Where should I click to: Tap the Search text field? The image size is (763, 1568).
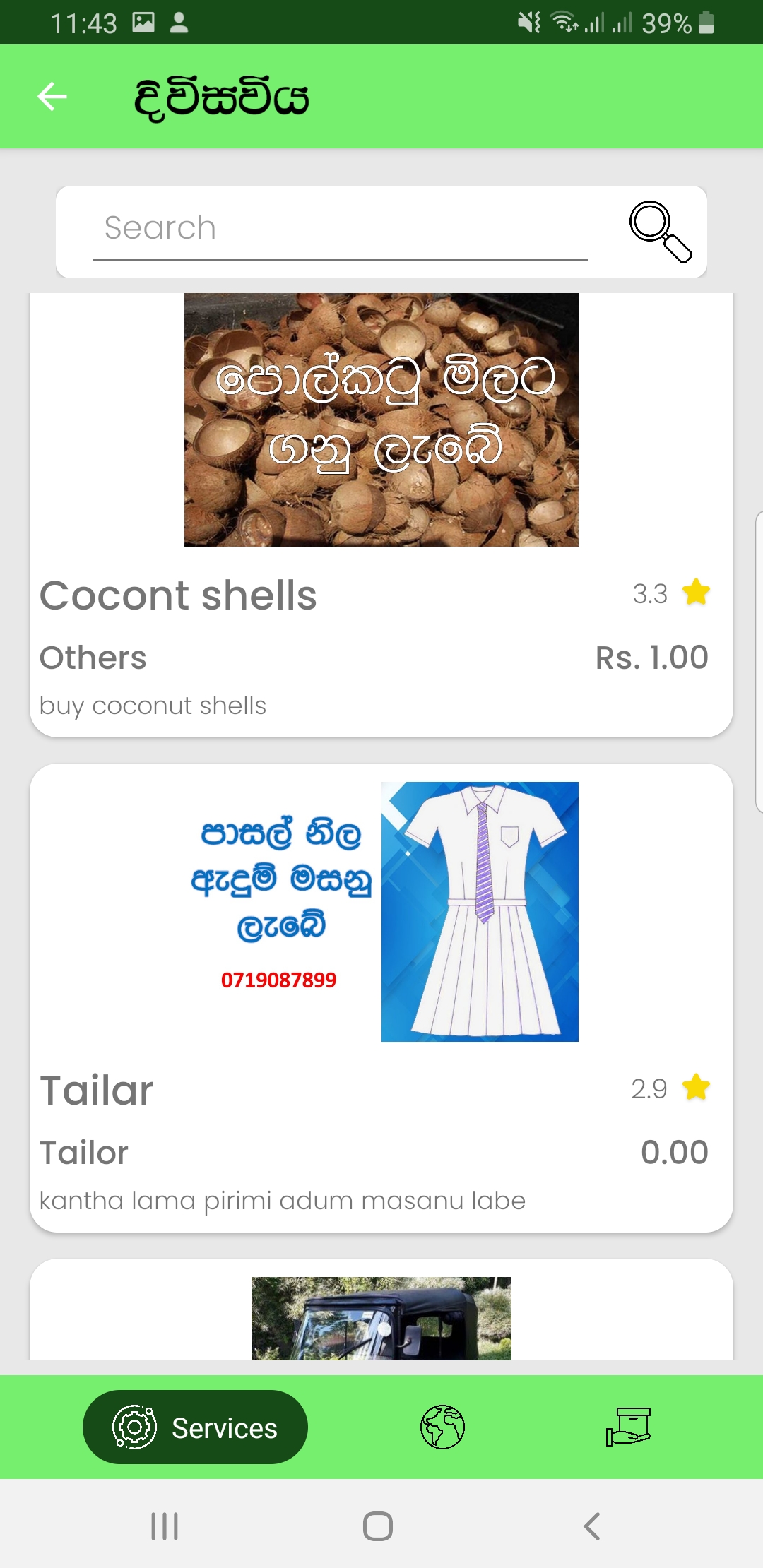[340, 229]
